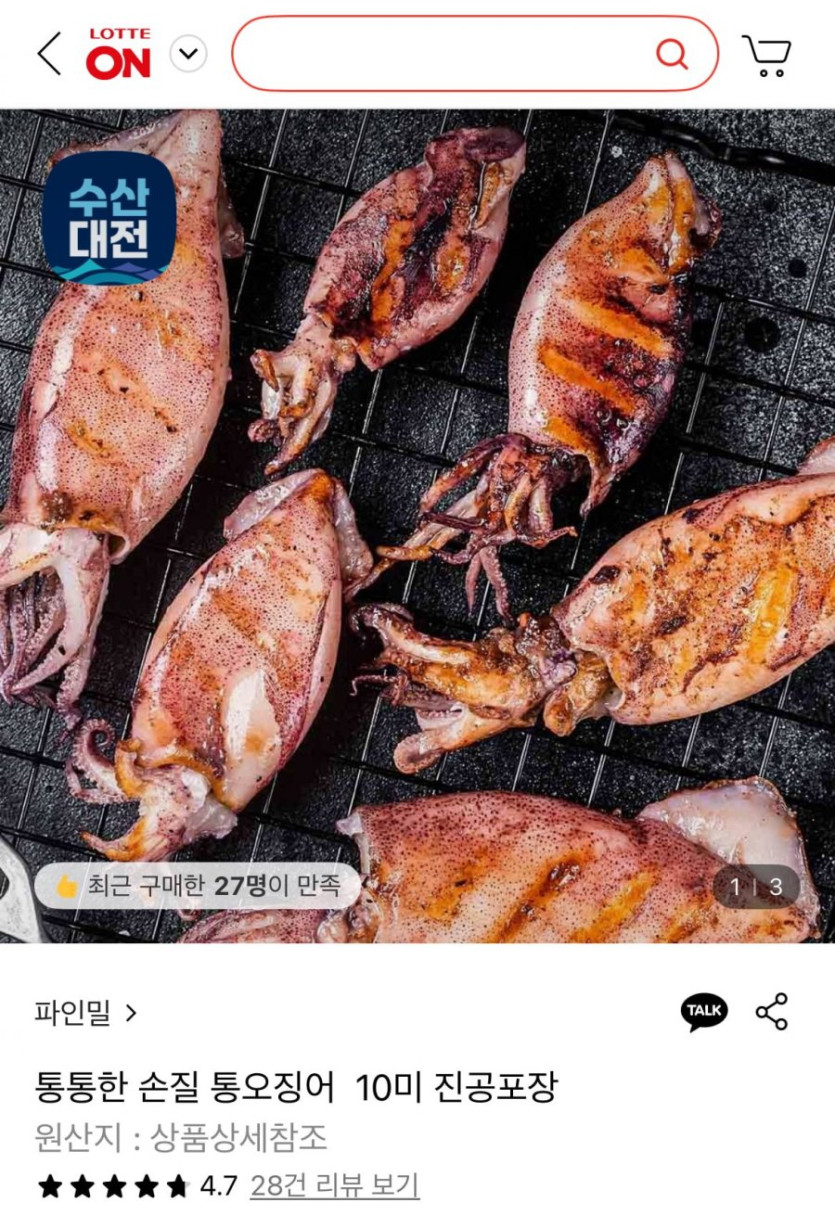Expand the dropdown next to Lotte ON
835x1228 pixels.
click(x=188, y=54)
